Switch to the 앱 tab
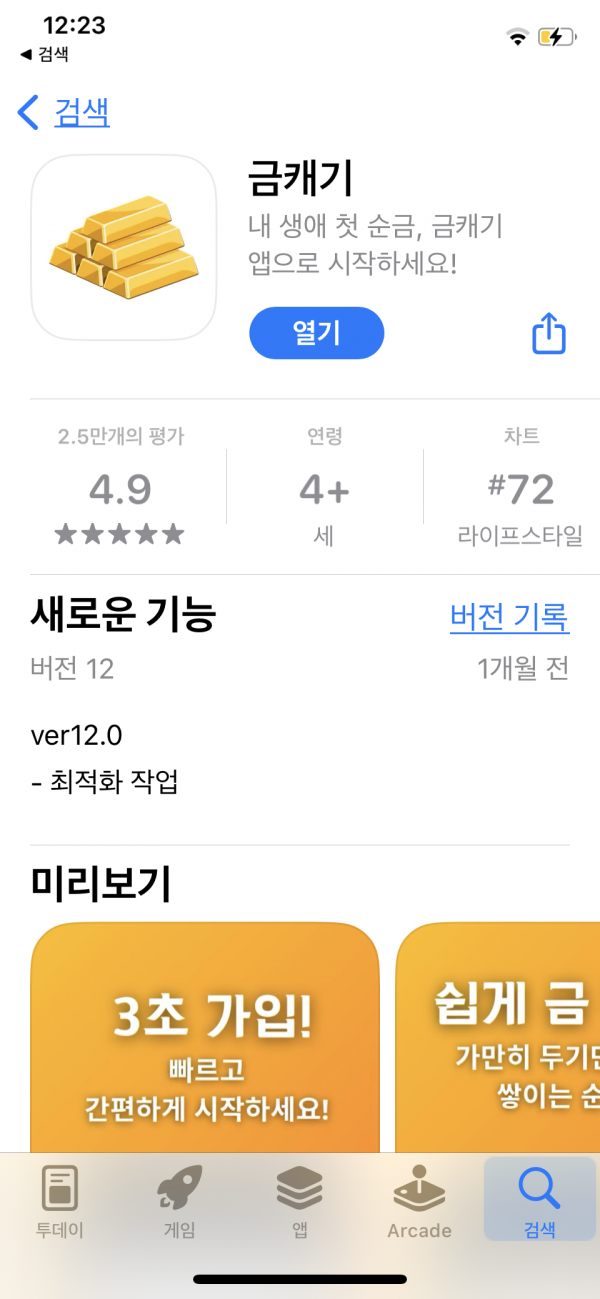Screen dimensions: 600x1299 [300, 1201]
